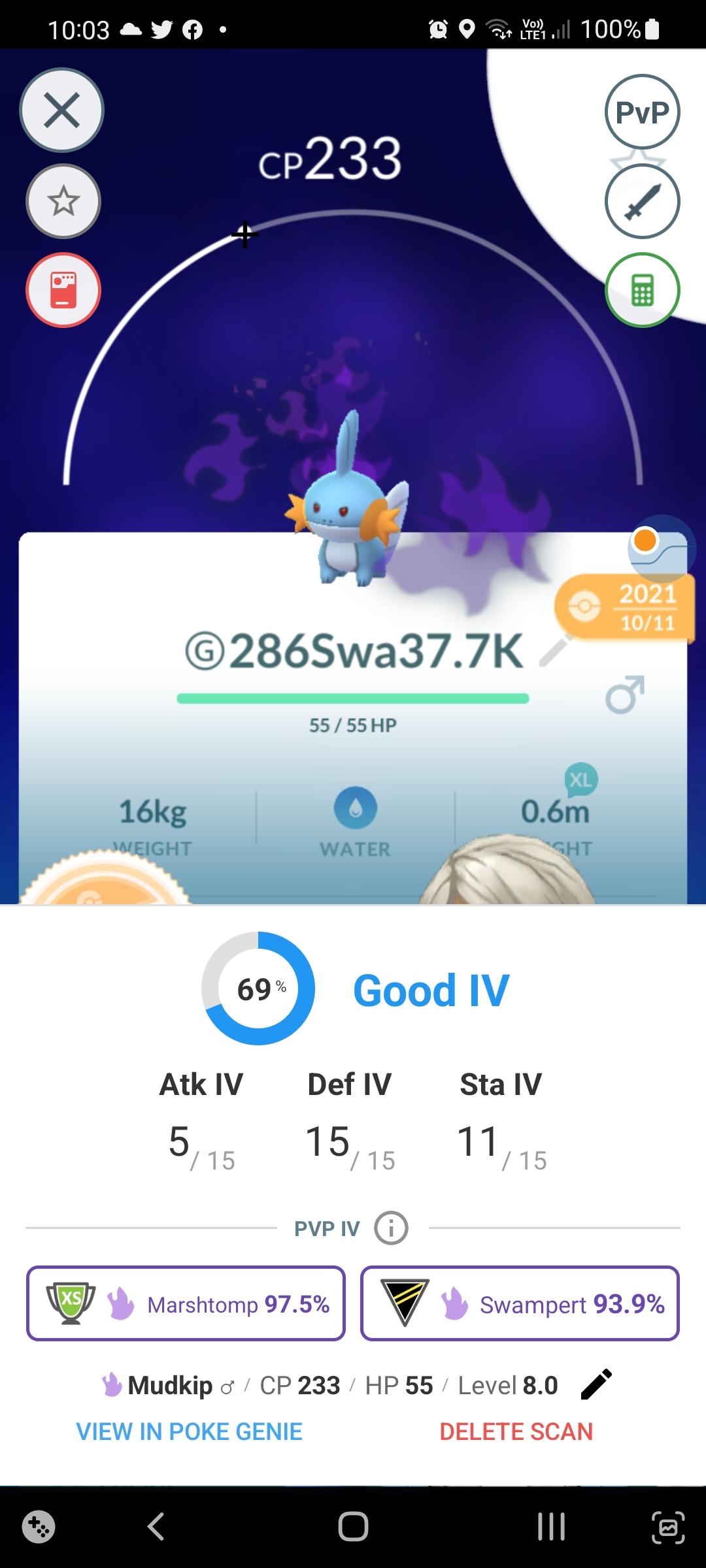Go back using system navigation
The width and height of the screenshot is (706, 1568).
tap(156, 1527)
